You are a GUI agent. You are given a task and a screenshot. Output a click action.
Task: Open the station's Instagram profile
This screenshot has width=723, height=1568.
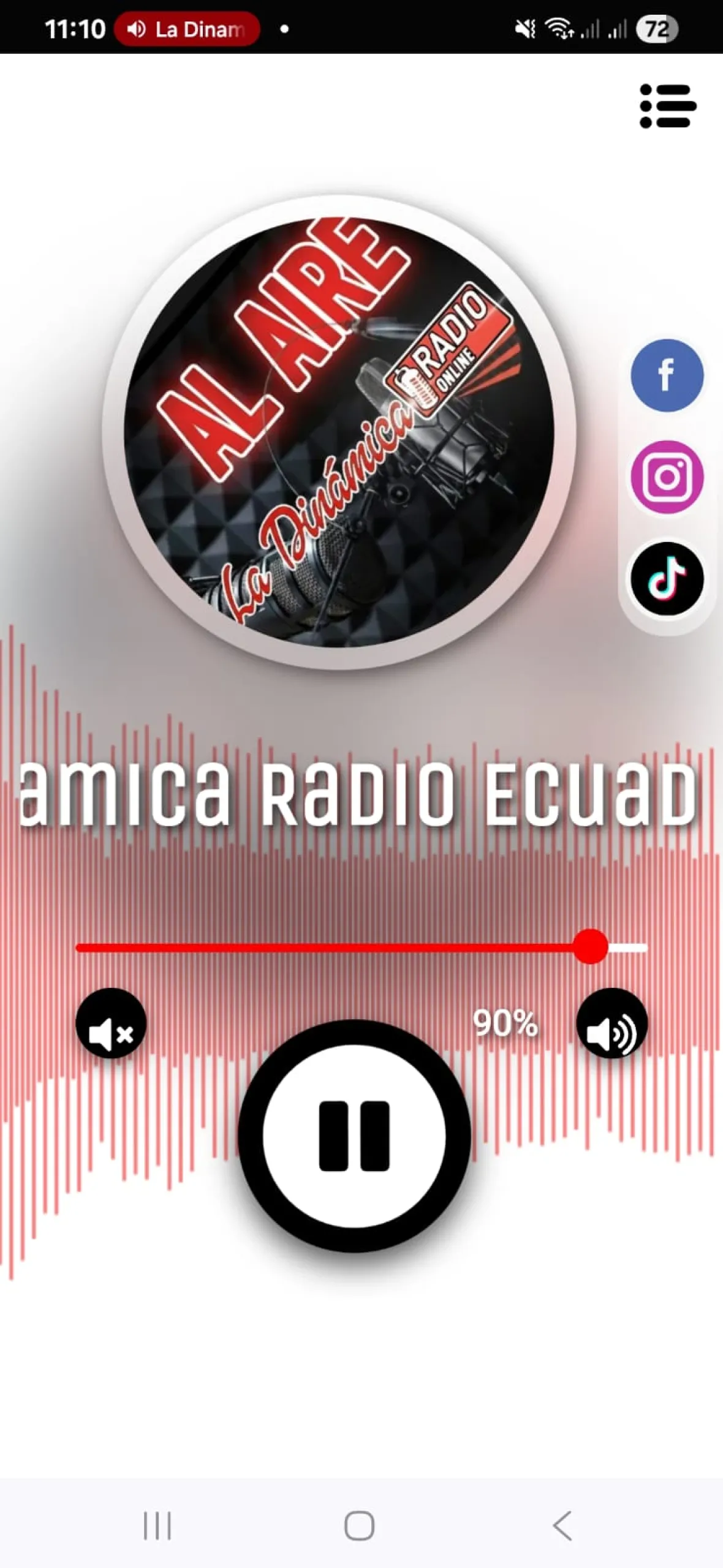coord(667,477)
